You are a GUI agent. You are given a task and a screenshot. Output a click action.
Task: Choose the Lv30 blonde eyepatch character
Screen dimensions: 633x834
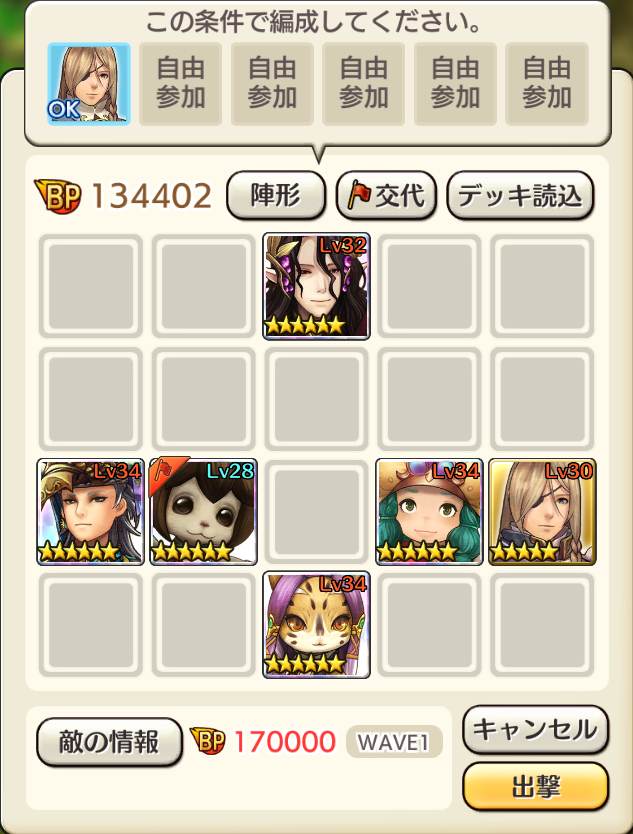point(542,512)
